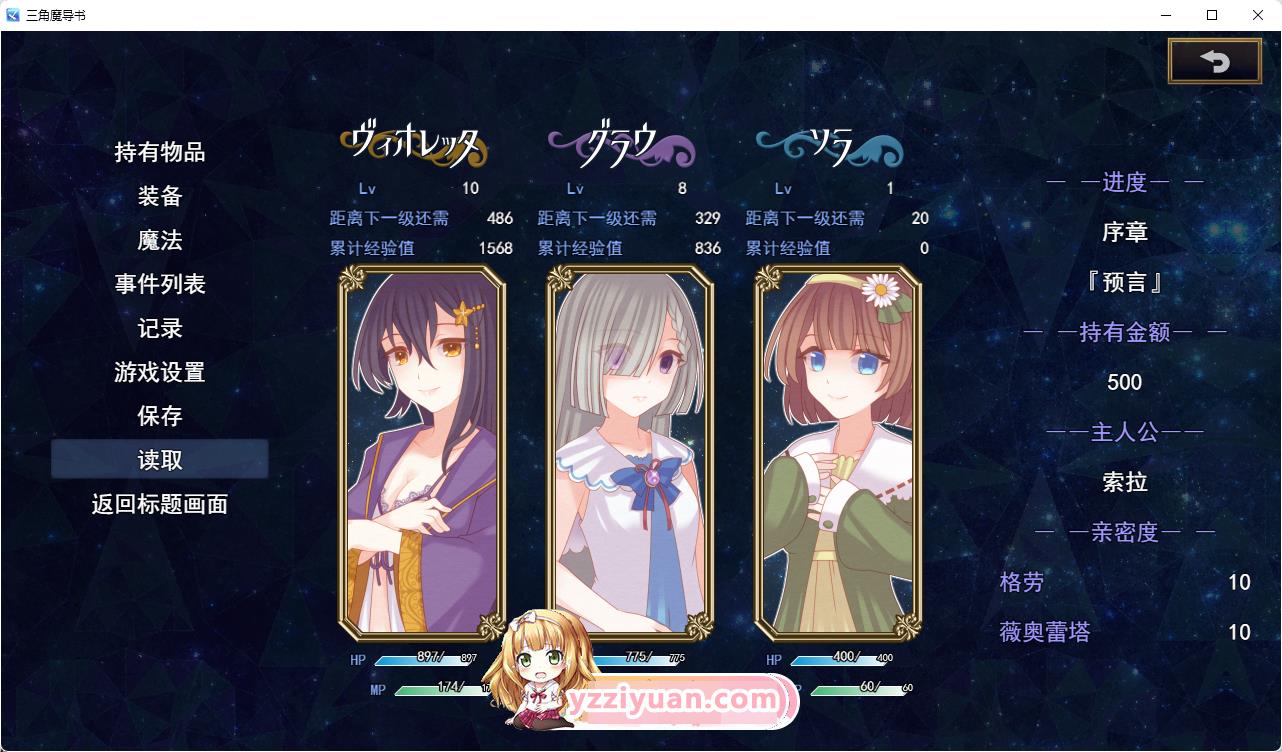Image resolution: width=1282 pixels, height=752 pixels.
Task: Minimize the game window
Action: click(1166, 15)
